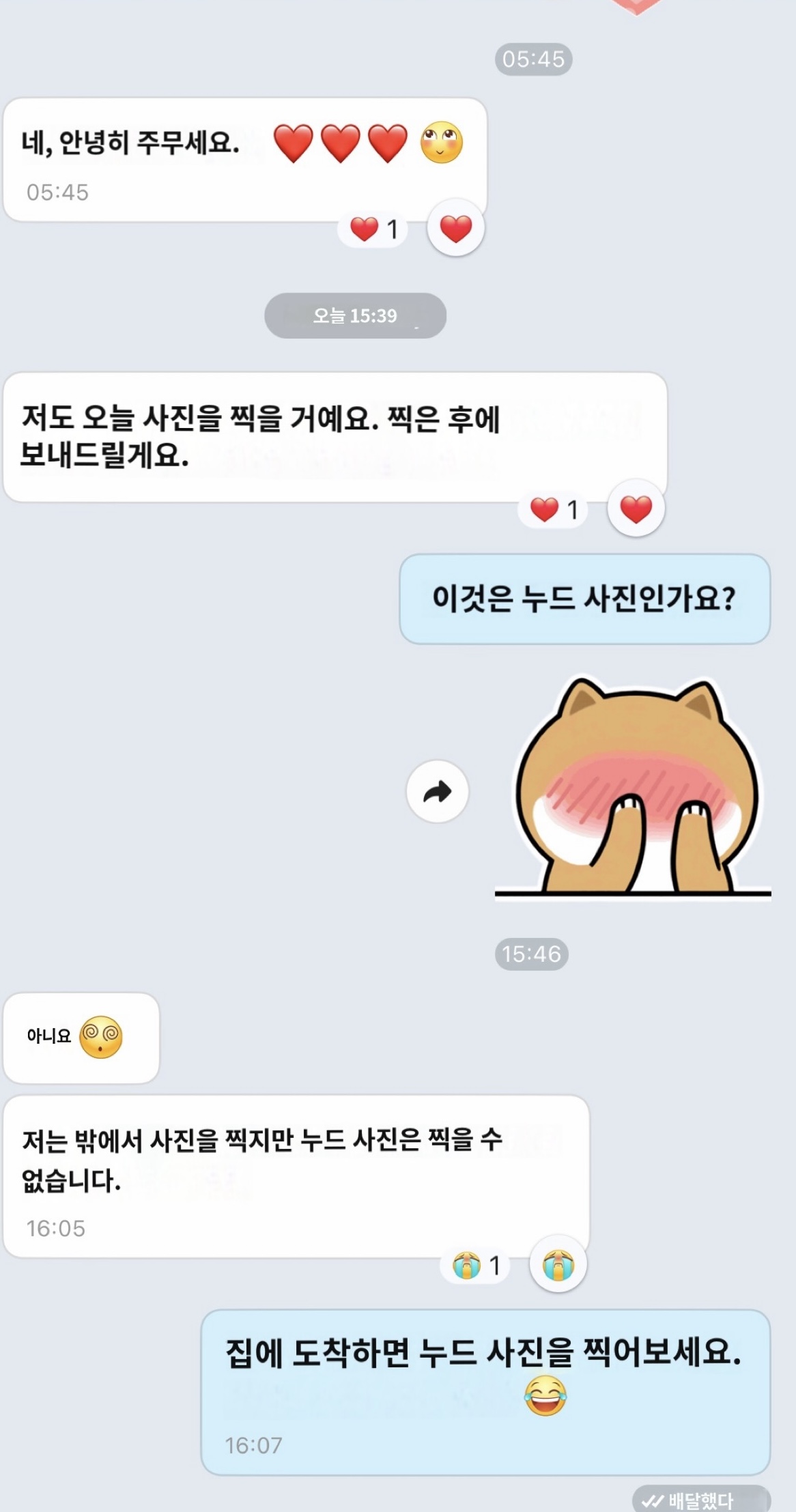View crying reaction count on 16:05 message
Screen dimensions: 796x1512
[476, 1266]
